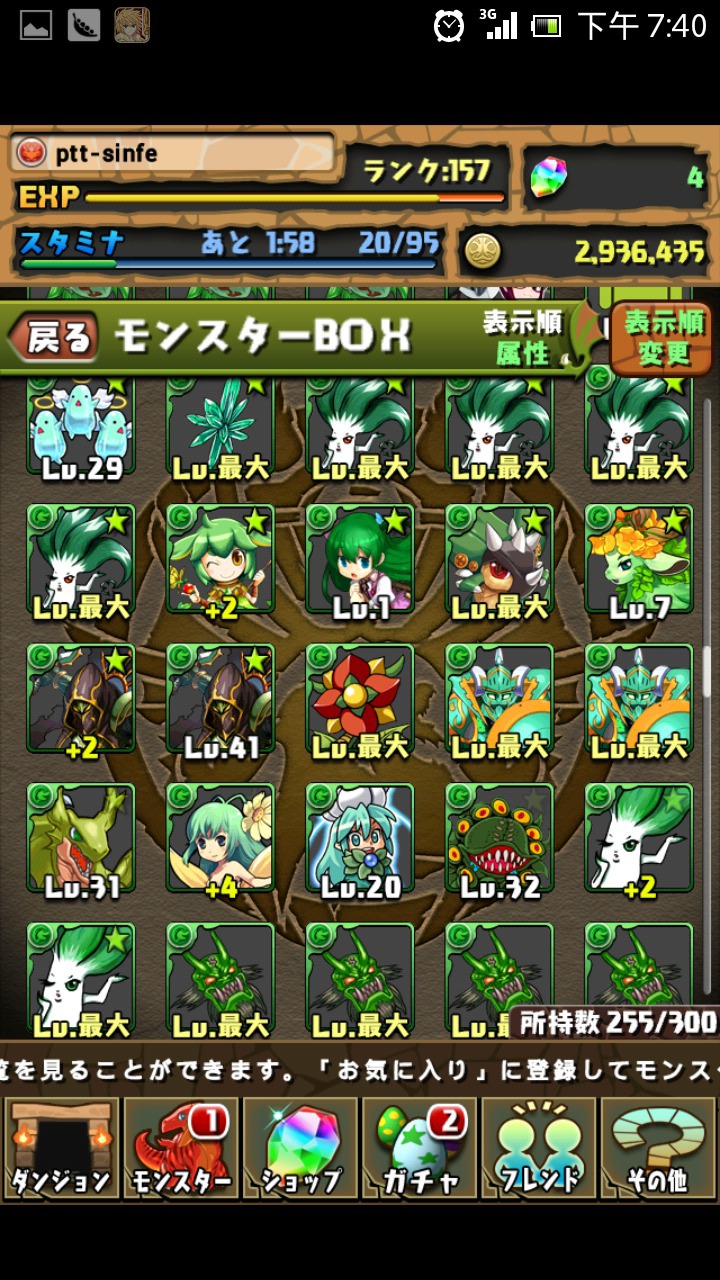Screen dimensions: 720x1280
Task: Open the モンスター tab
Action: [x=181, y=1148]
